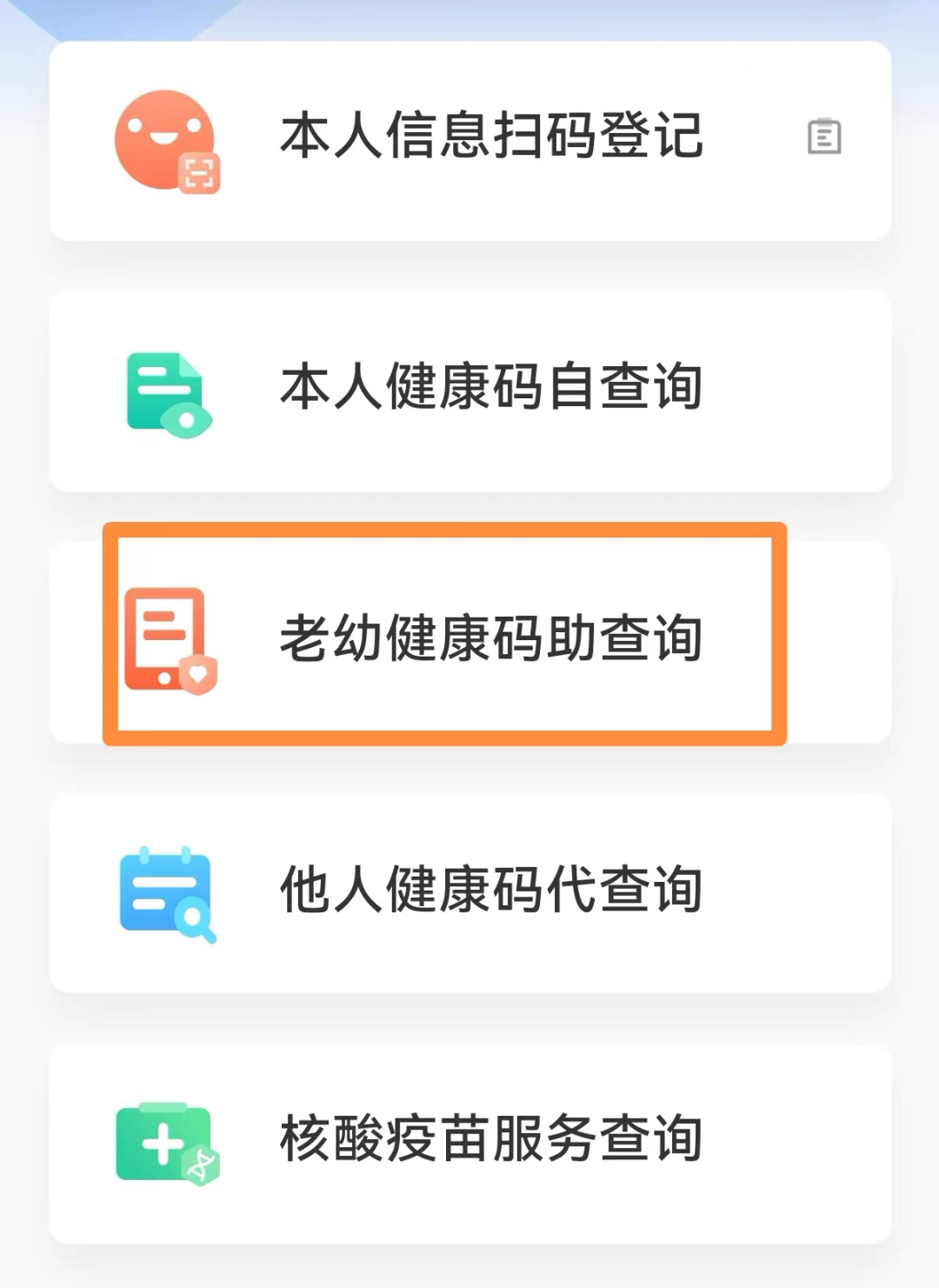Open 他人健康码代查询
Screen dimensions: 939x1288
pyautogui.click(x=469, y=891)
